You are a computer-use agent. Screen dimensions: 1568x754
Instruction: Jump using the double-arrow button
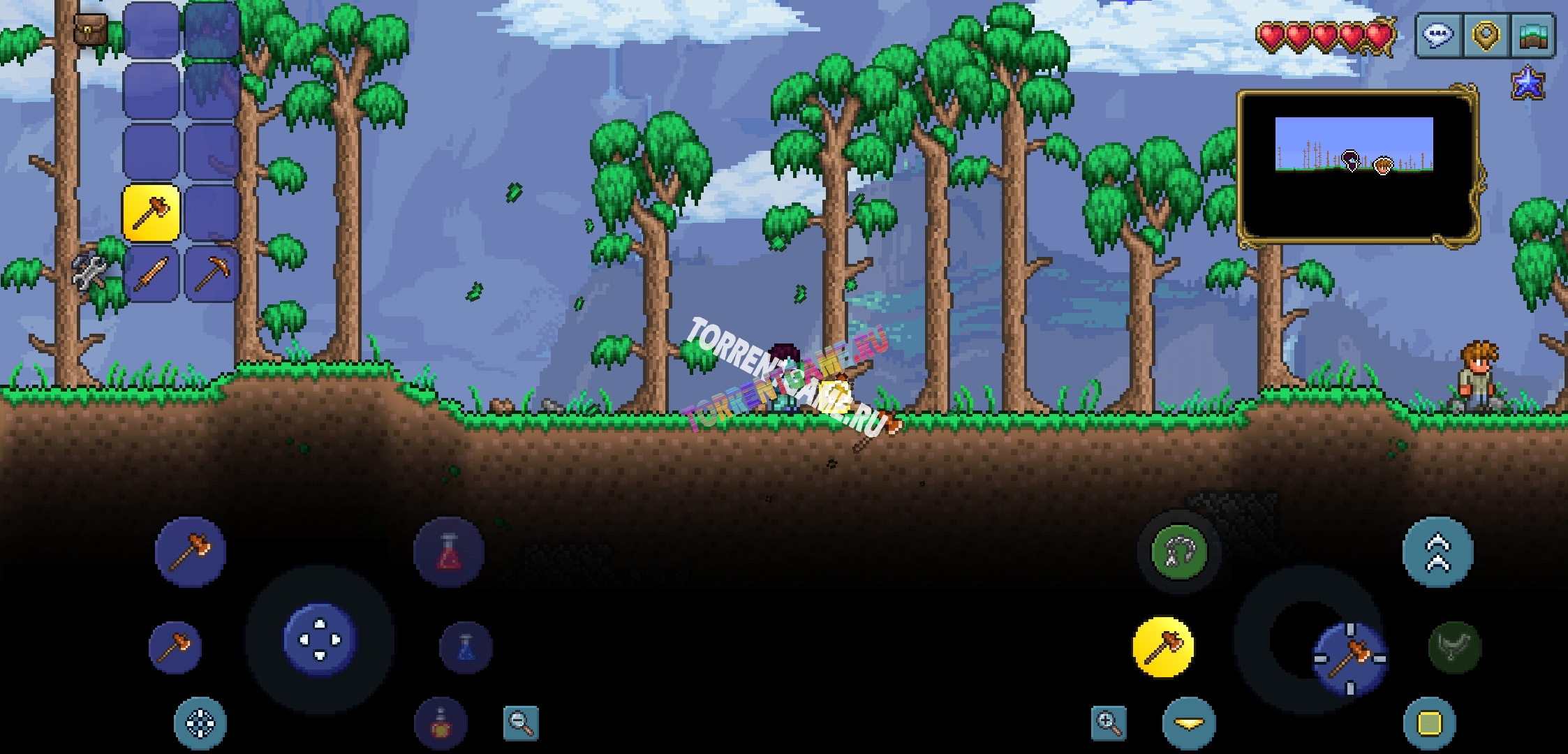(x=1438, y=552)
